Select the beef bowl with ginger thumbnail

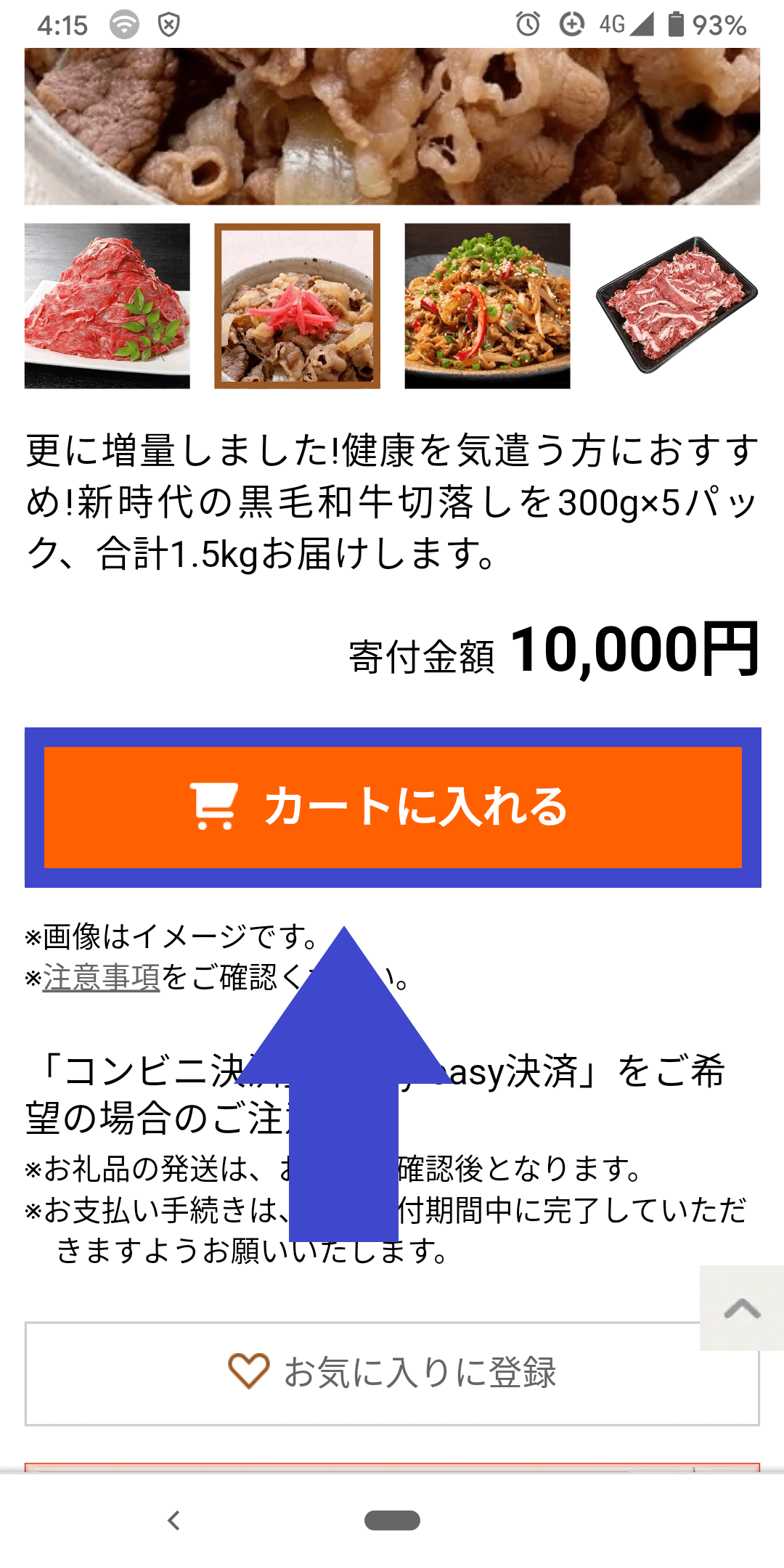[x=298, y=306]
